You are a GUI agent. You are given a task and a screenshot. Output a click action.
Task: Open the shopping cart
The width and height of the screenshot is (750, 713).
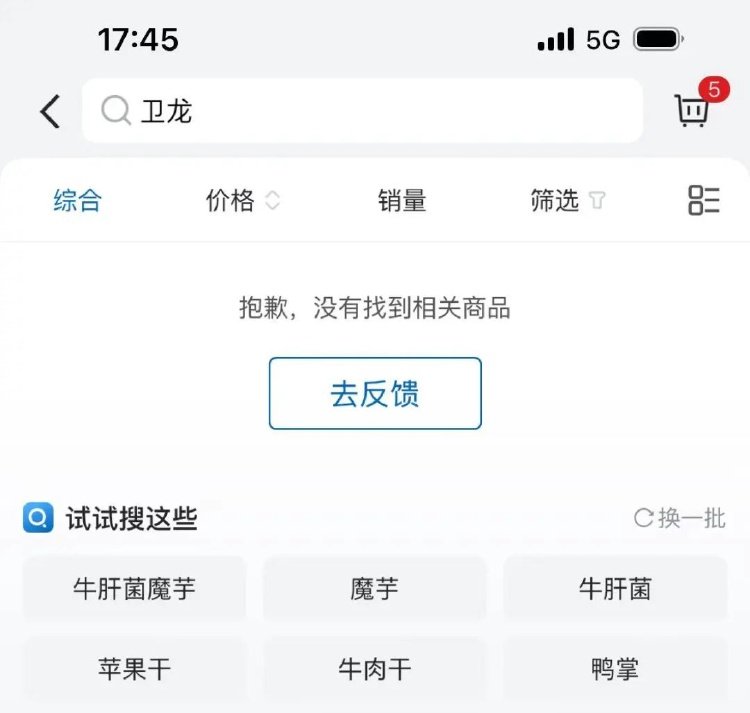[693, 110]
